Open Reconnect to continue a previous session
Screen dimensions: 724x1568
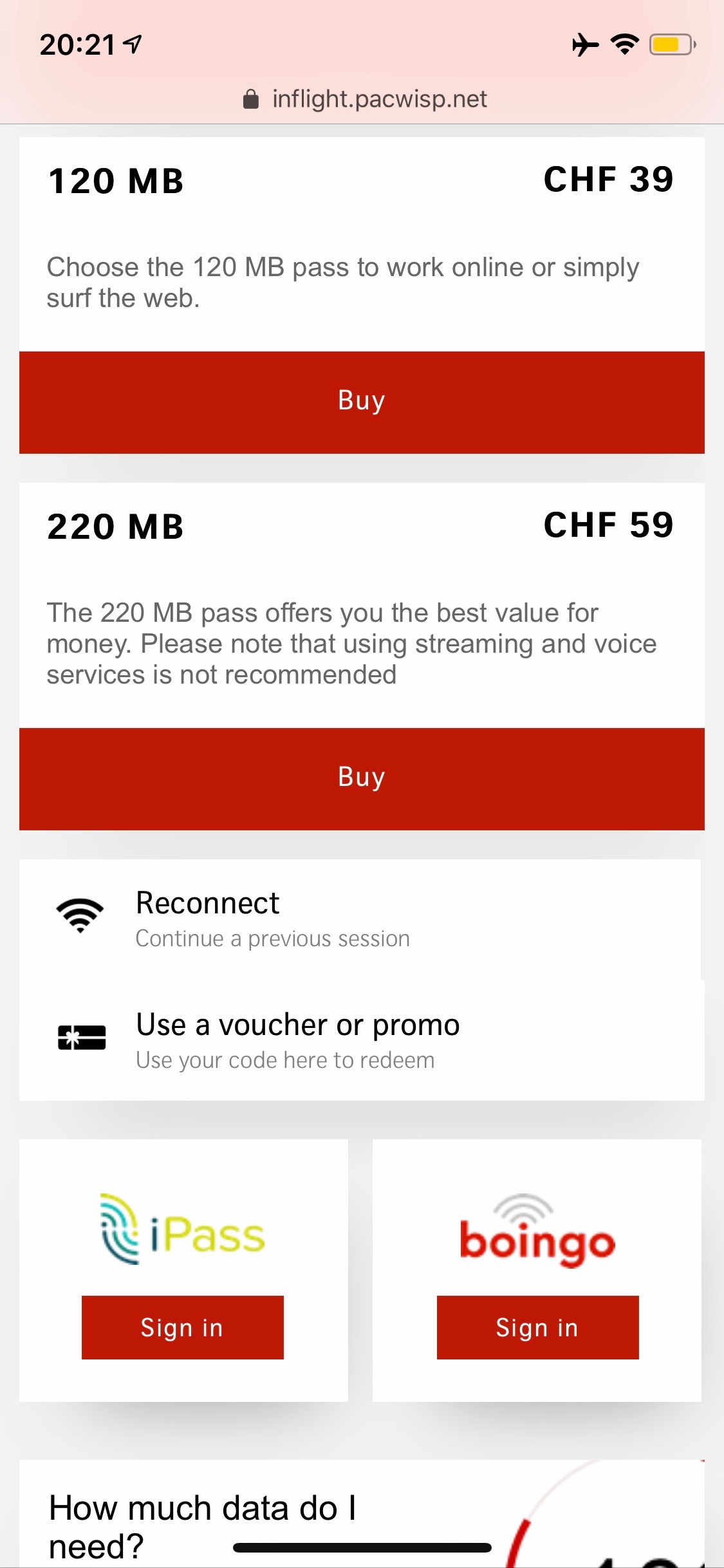[x=360, y=919]
